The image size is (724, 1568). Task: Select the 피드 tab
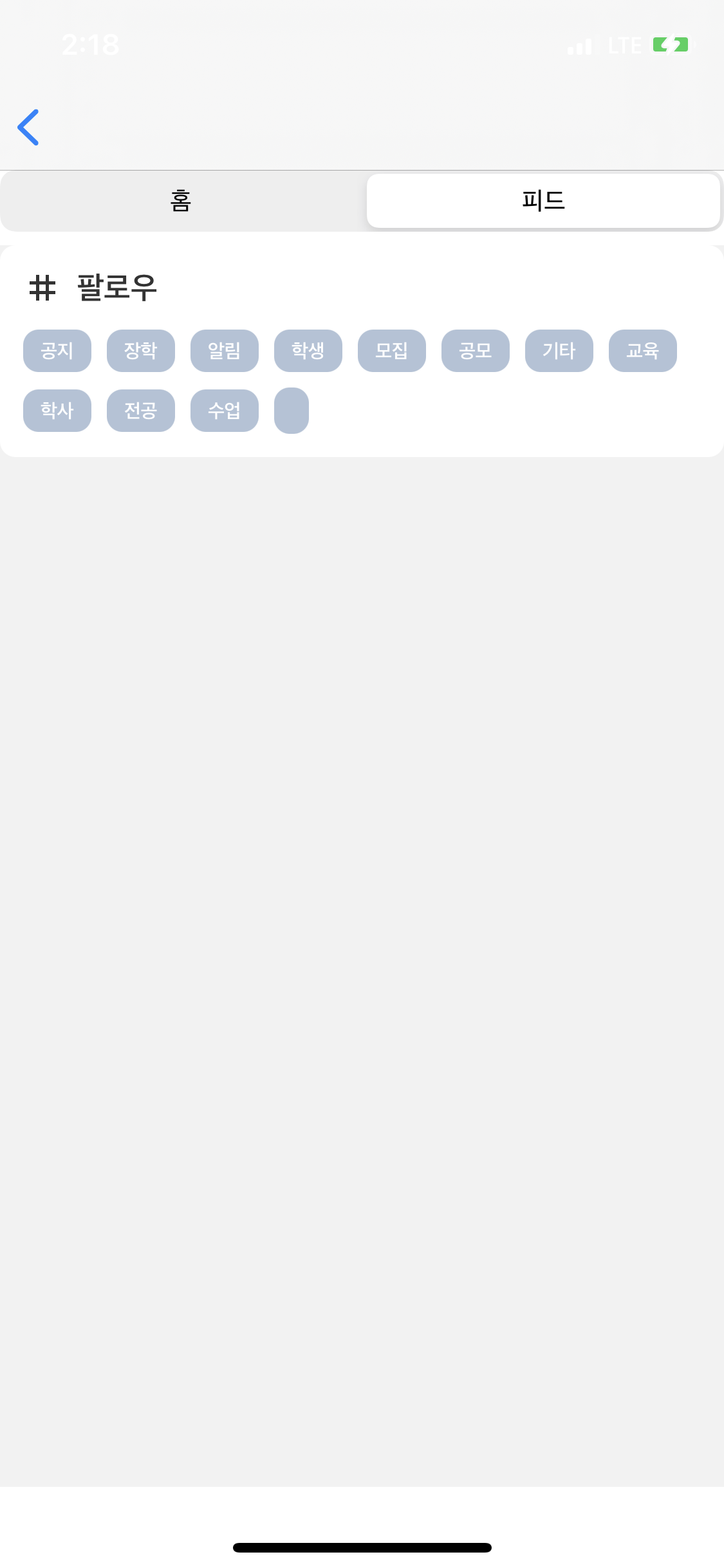[x=543, y=201]
